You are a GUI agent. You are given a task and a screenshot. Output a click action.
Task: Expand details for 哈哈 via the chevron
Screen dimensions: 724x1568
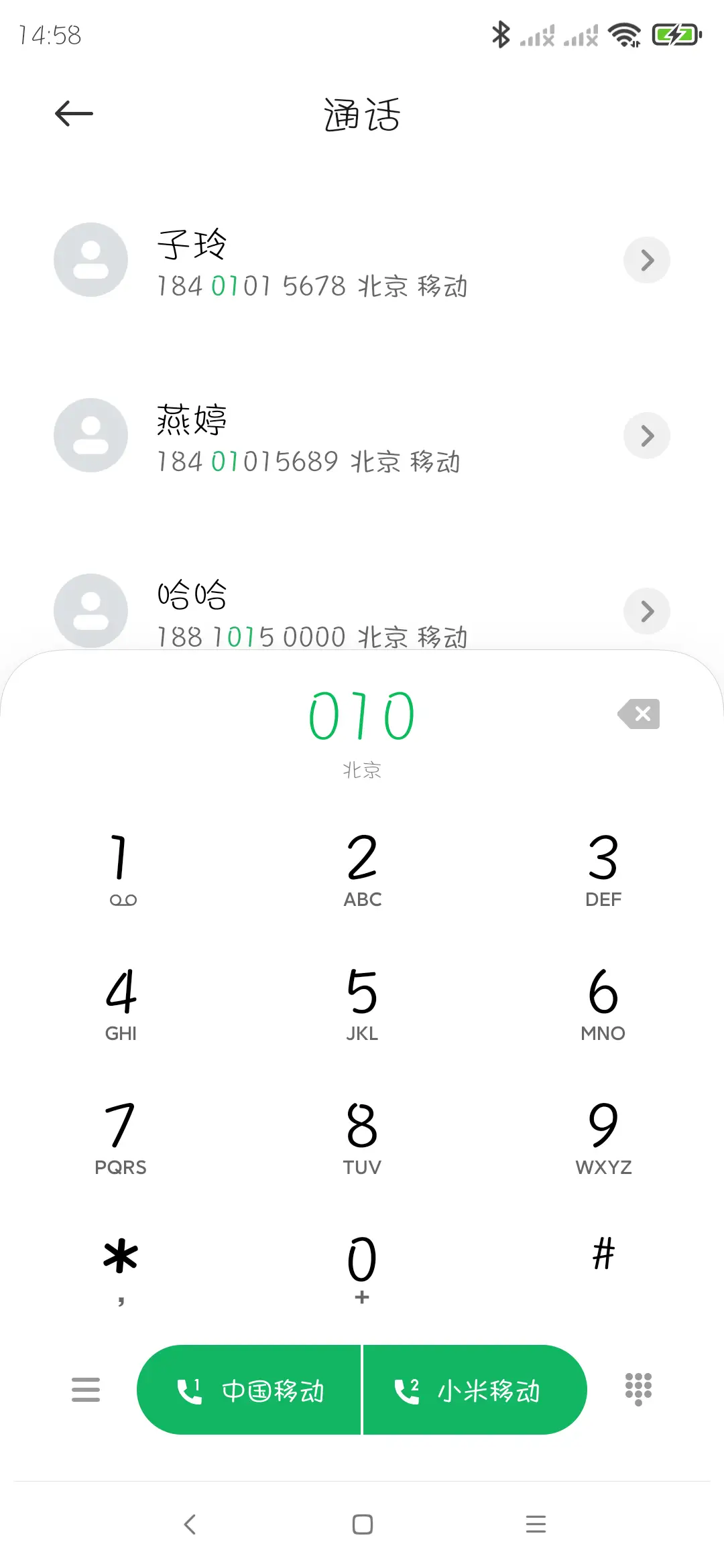click(646, 610)
